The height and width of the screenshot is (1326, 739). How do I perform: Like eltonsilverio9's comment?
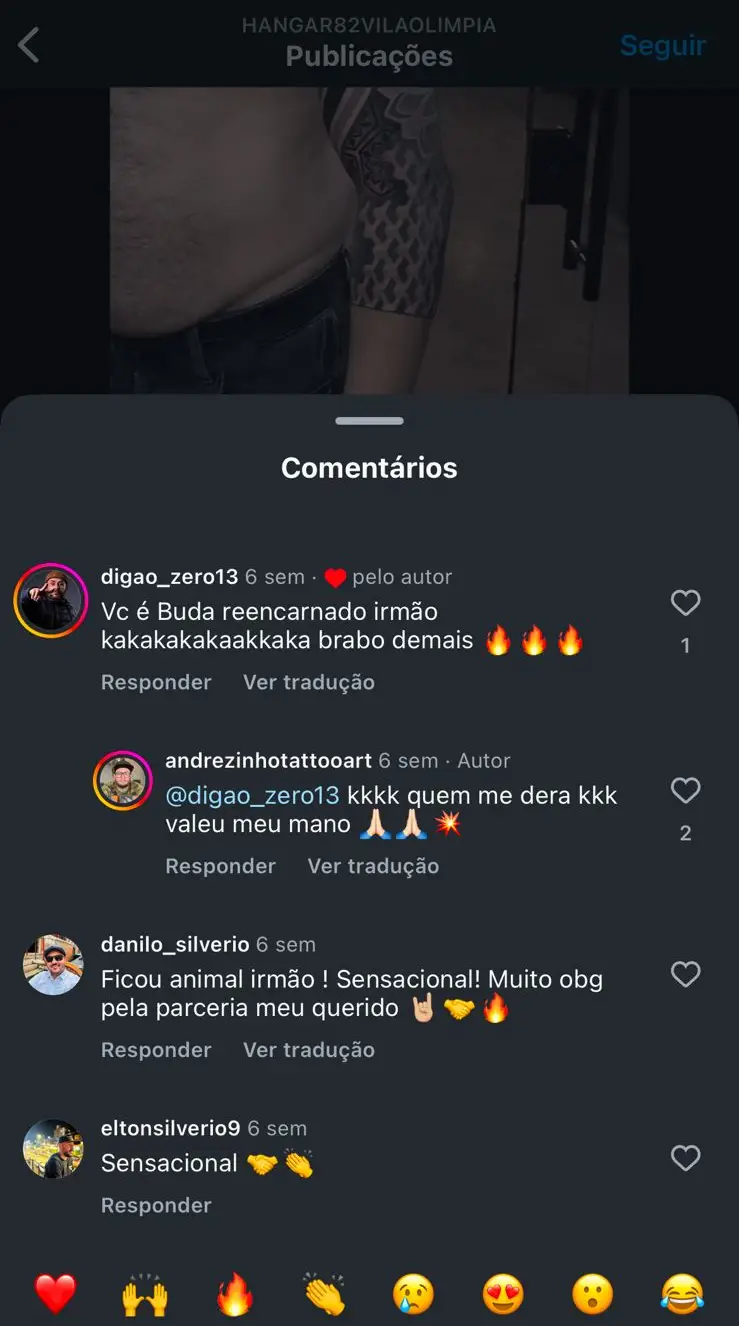[x=685, y=1158]
